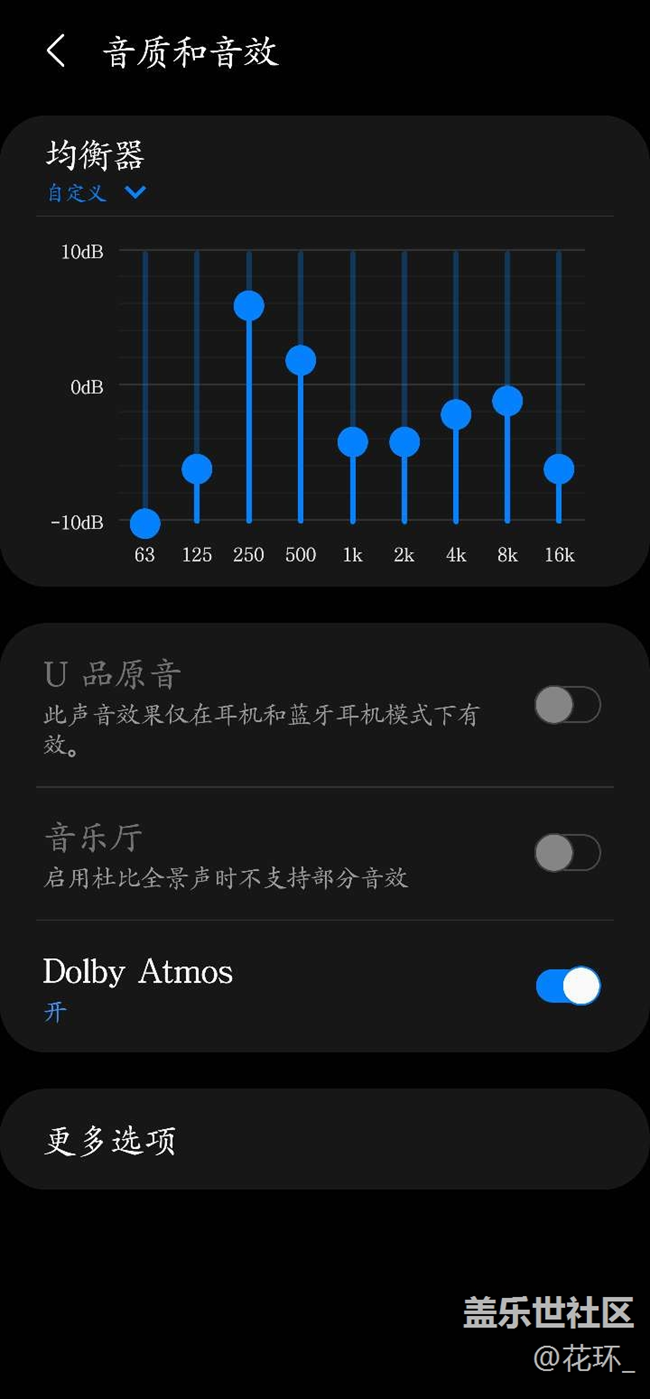This screenshot has width=650, height=1399.
Task: Tap the 500 Hz equalizer slider
Action: click(x=301, y=360)
